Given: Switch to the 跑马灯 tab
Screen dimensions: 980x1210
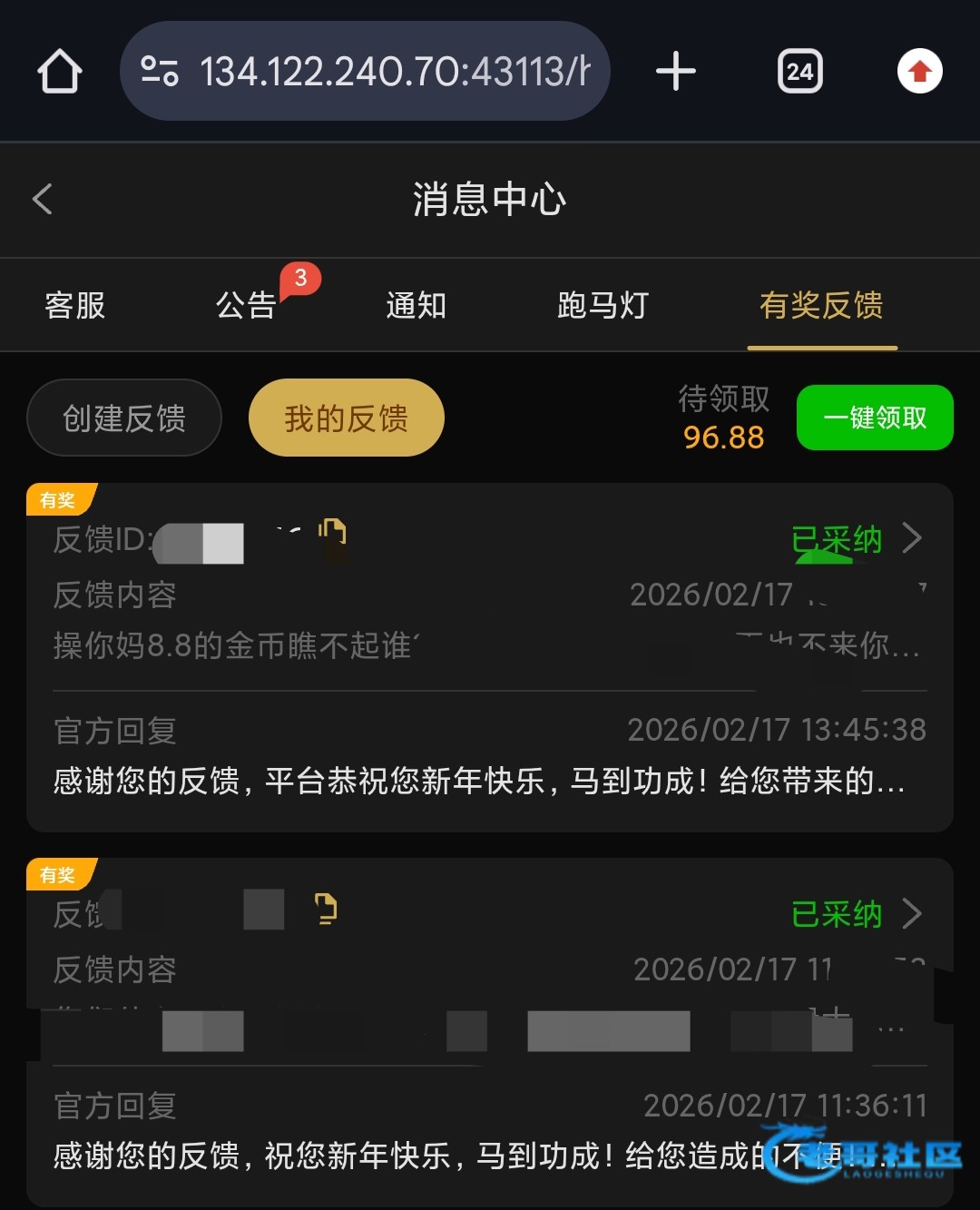Looking at the screenshot, I should coord(603,306).
